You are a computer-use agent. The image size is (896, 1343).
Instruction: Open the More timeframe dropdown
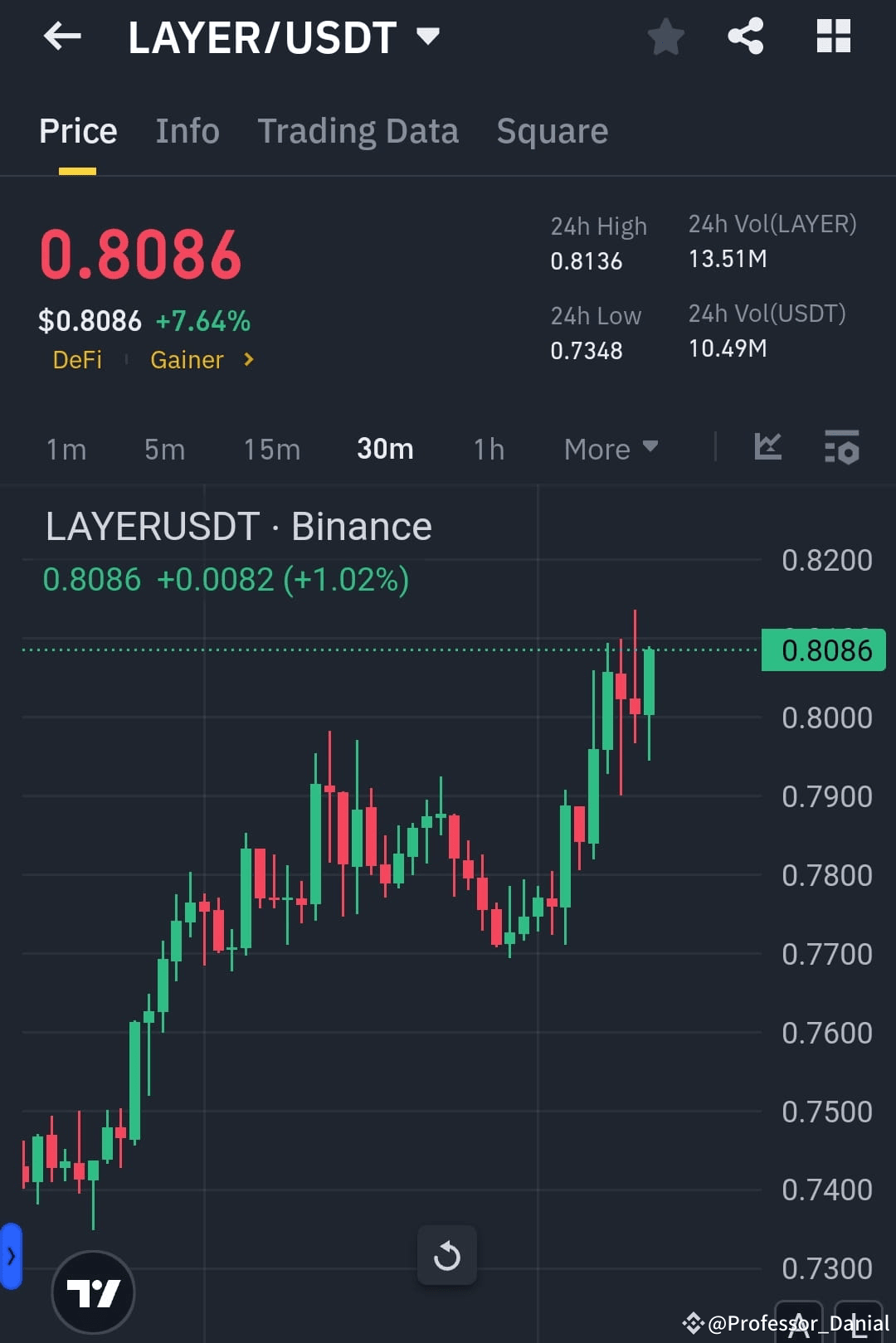point(610,448)
